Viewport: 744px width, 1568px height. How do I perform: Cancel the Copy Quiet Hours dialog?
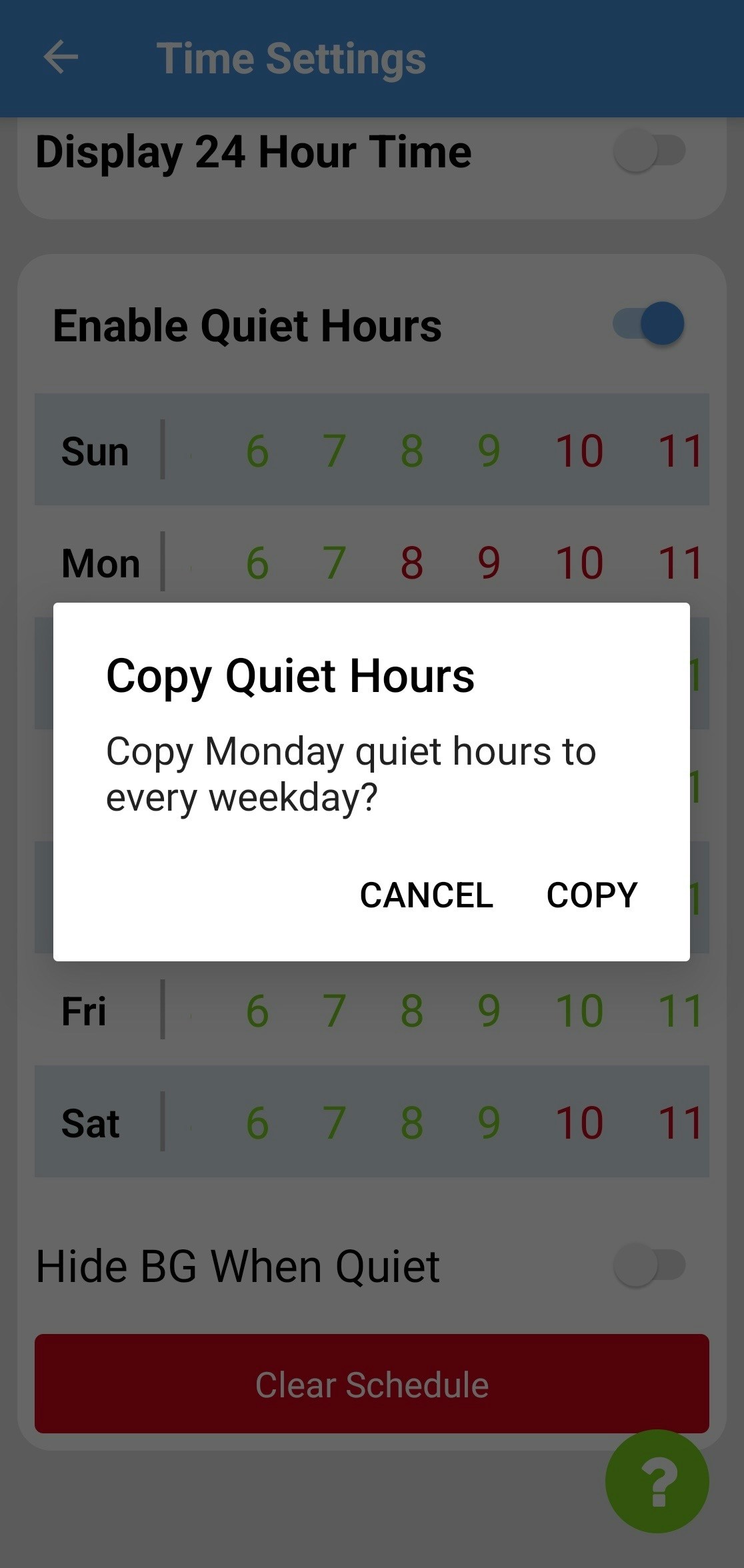426,895
